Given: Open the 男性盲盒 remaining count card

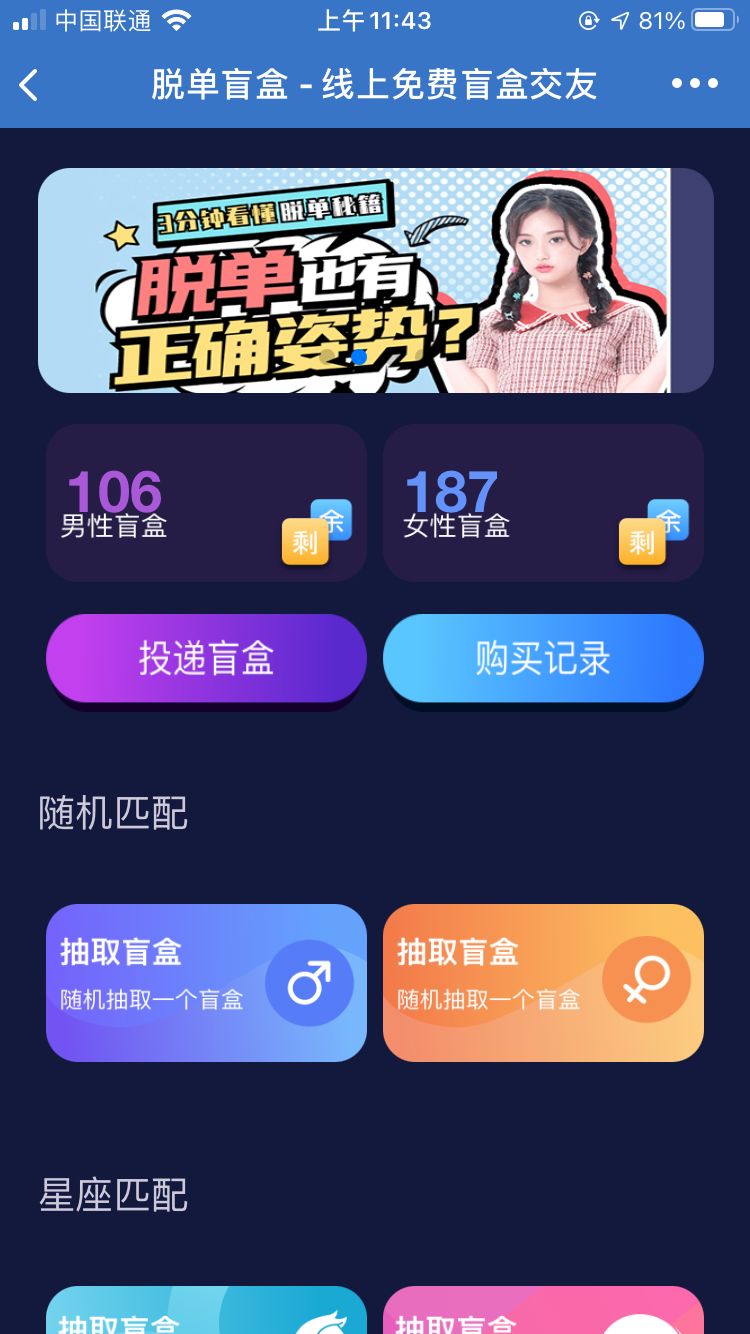Looking at the screenshot, I should 206,503.
